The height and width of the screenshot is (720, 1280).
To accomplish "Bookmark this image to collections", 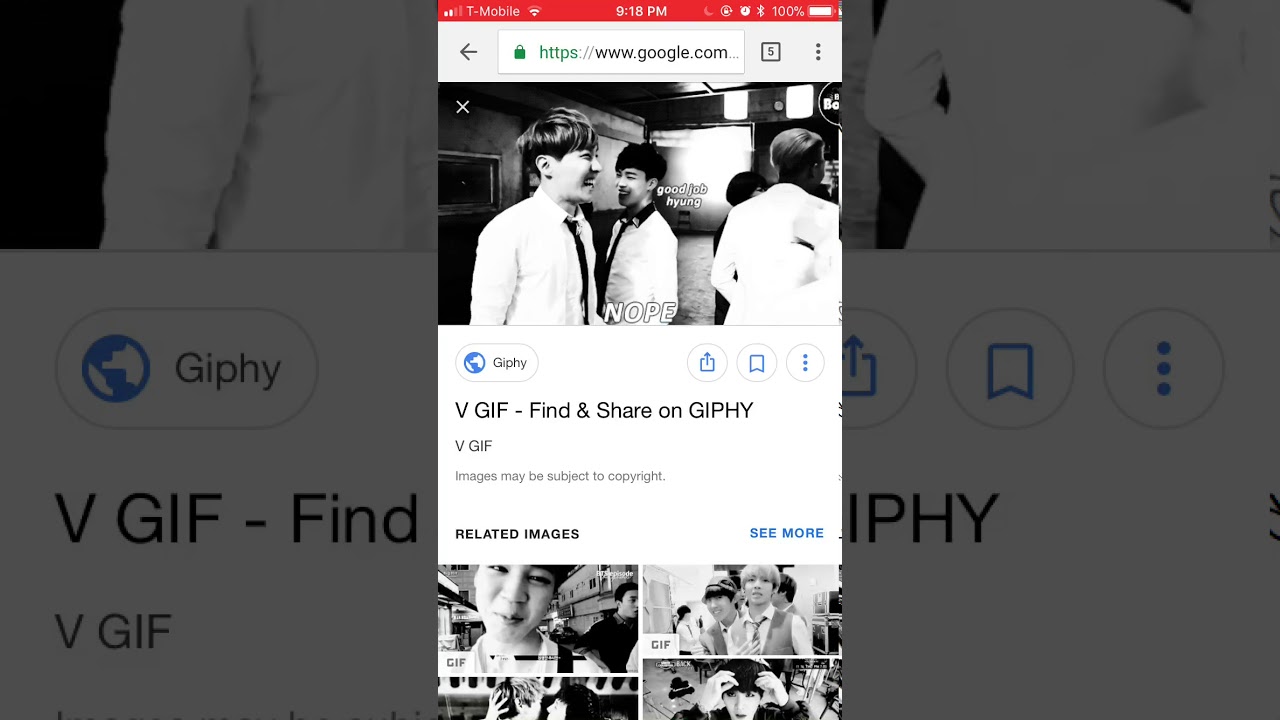I will click(x=756, y=363).
